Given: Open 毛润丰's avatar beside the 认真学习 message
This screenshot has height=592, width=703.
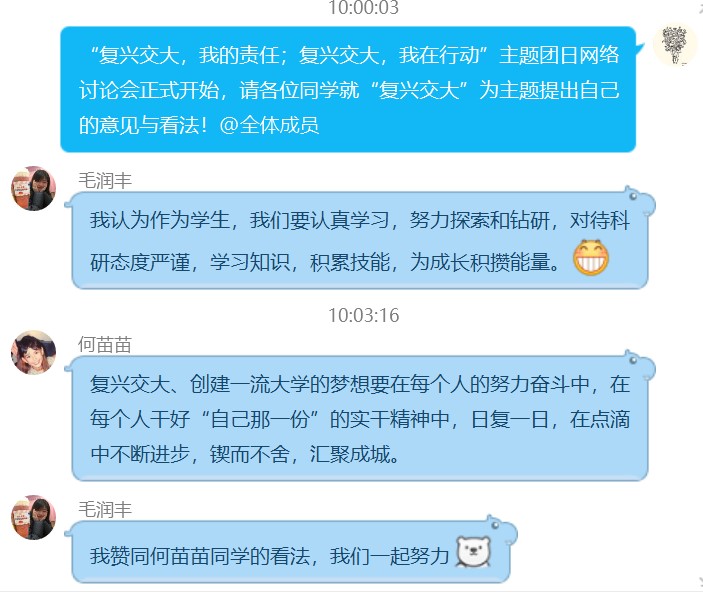Looking at the screenshot, I should [x=33, y=188].
